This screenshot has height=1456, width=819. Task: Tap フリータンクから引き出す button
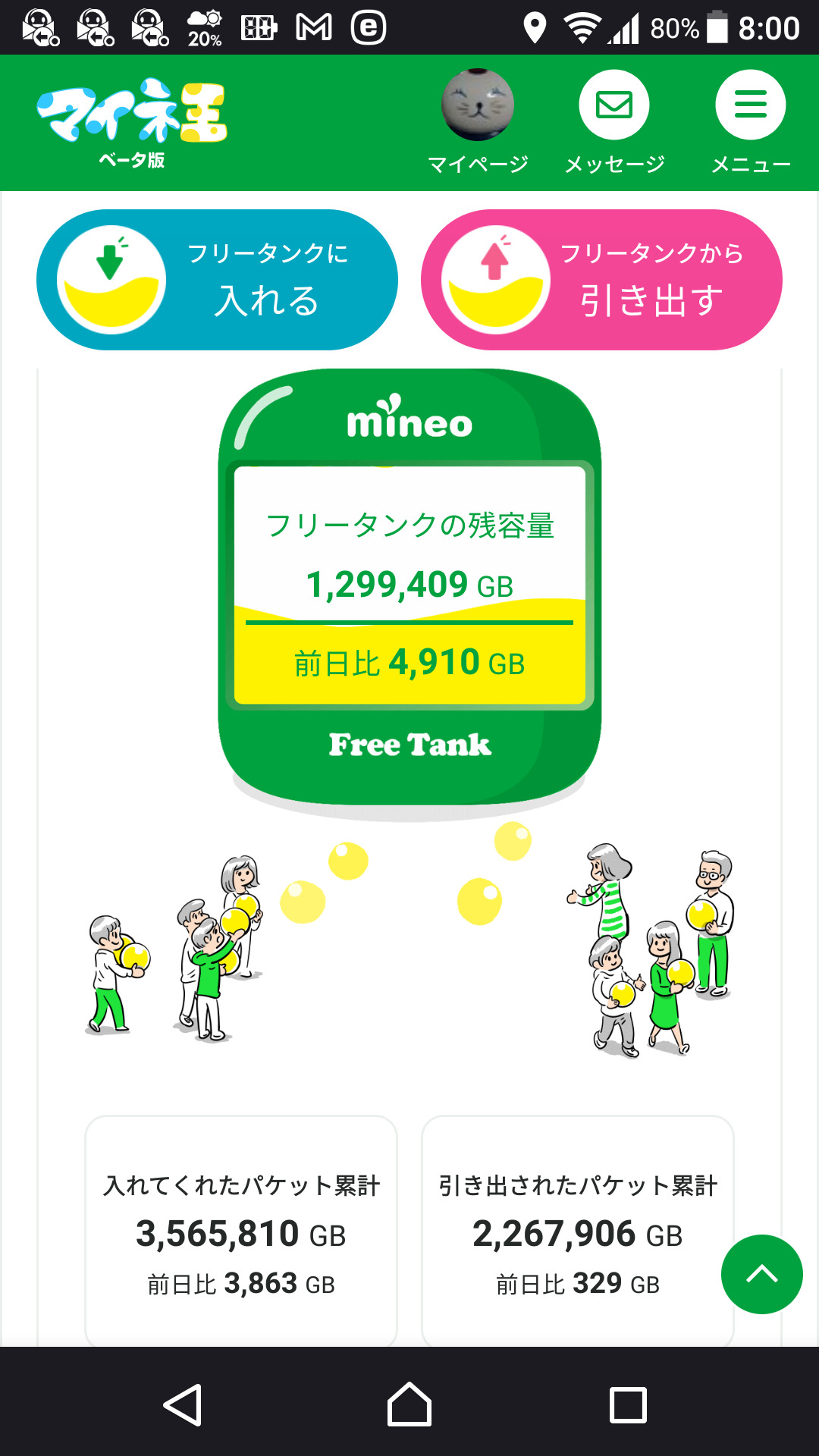(601, 280)
